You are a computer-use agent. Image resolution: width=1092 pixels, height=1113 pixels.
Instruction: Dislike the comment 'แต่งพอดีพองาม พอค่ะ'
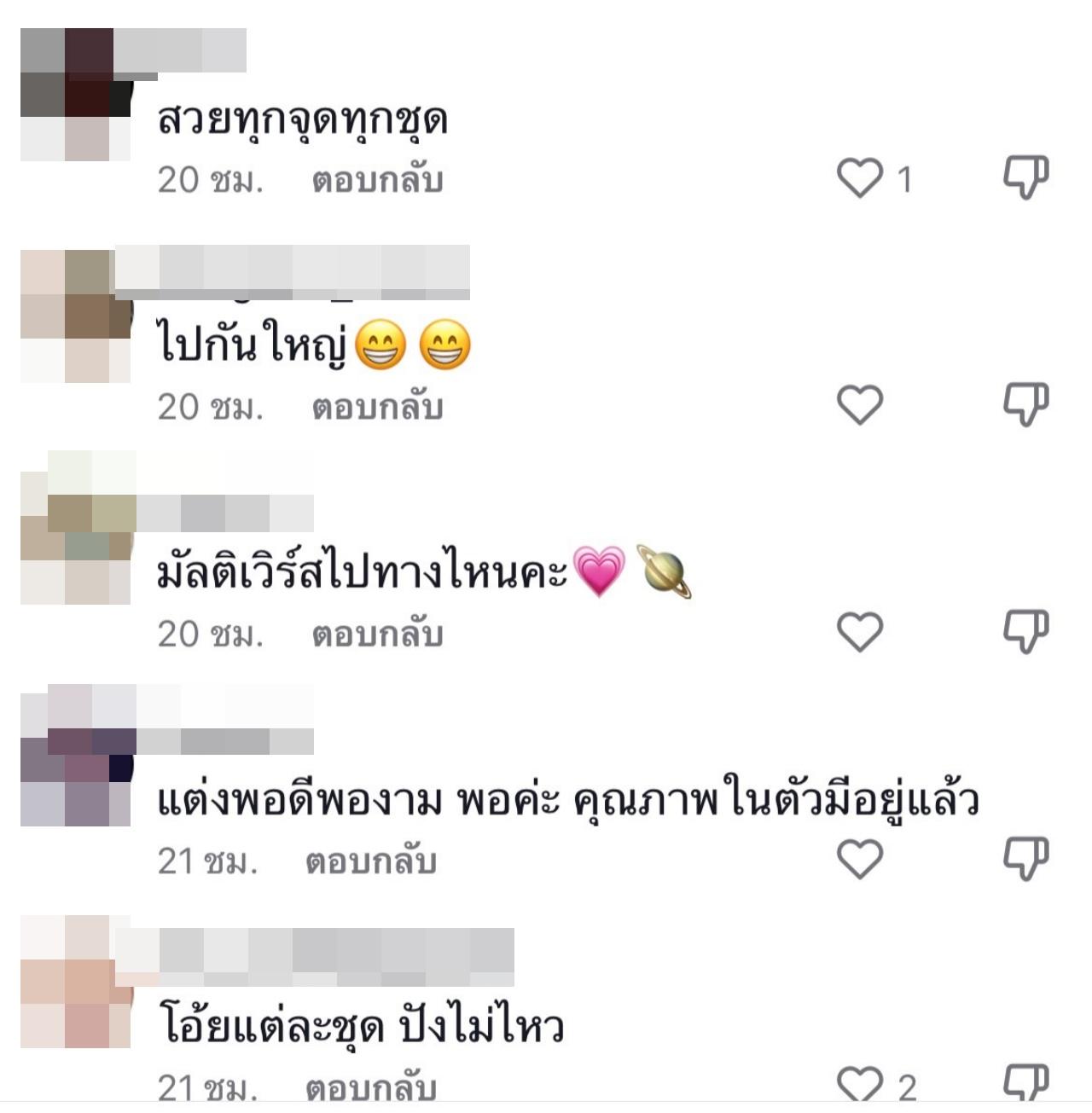click(1025, 858)
